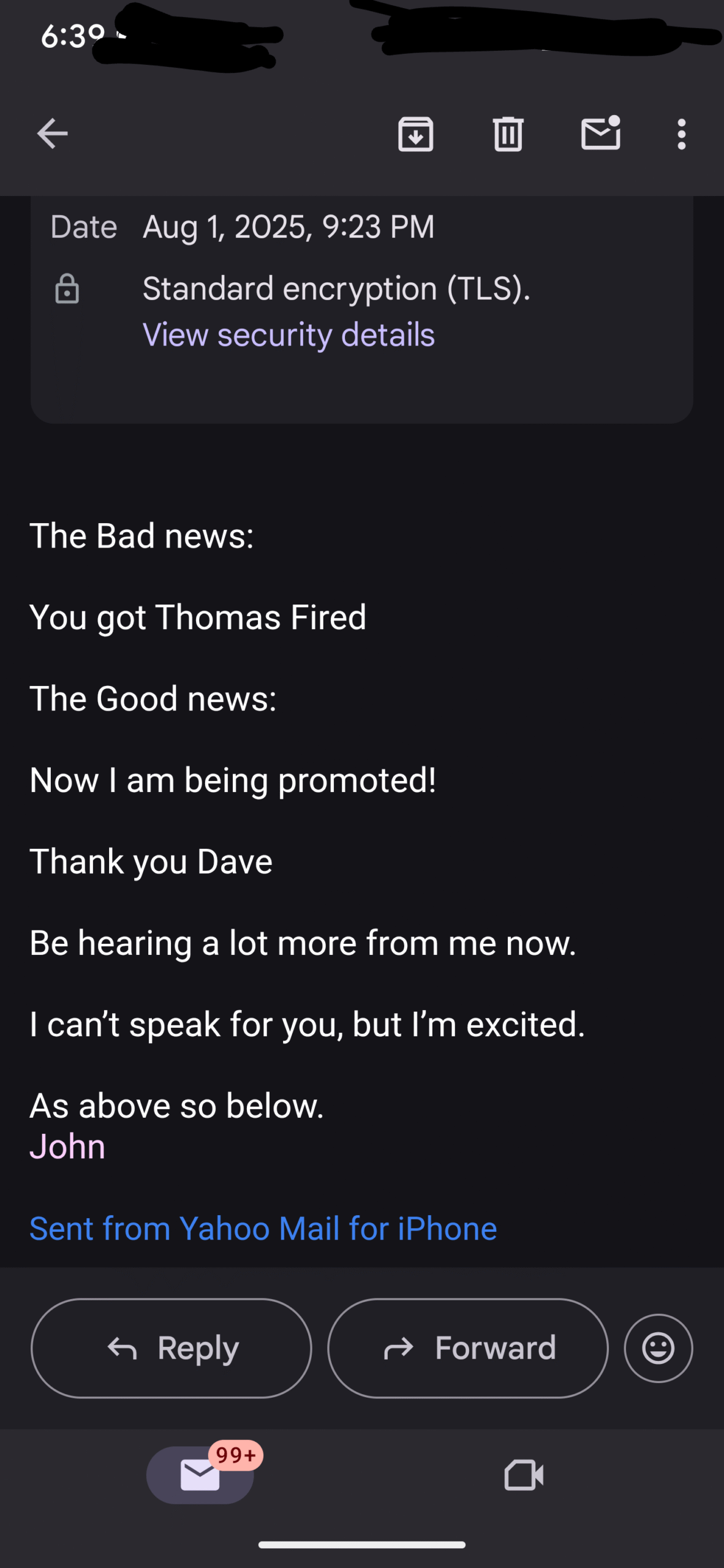
Task: Mark the email as unread
Action: 601,132
